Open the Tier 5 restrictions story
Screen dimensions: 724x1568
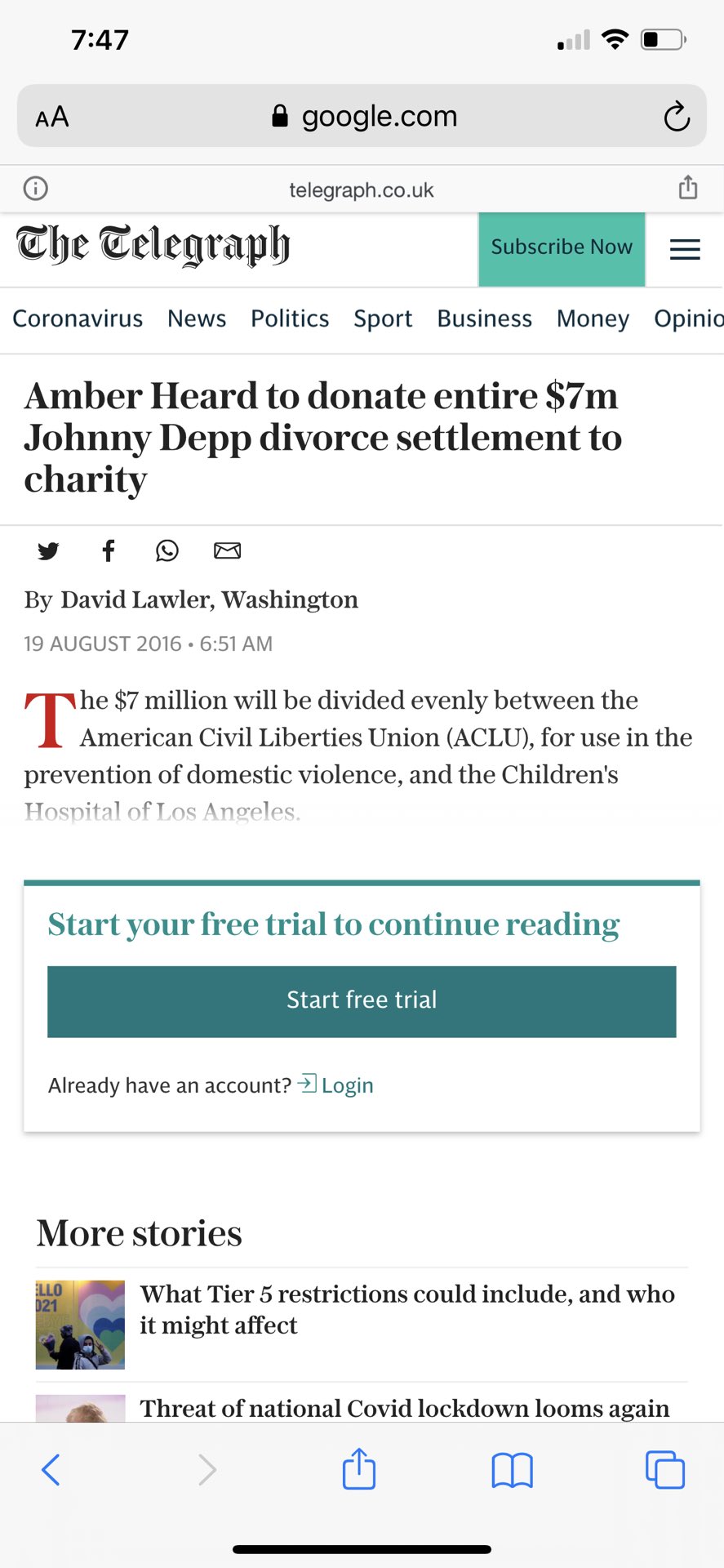tap(406, 1309)
